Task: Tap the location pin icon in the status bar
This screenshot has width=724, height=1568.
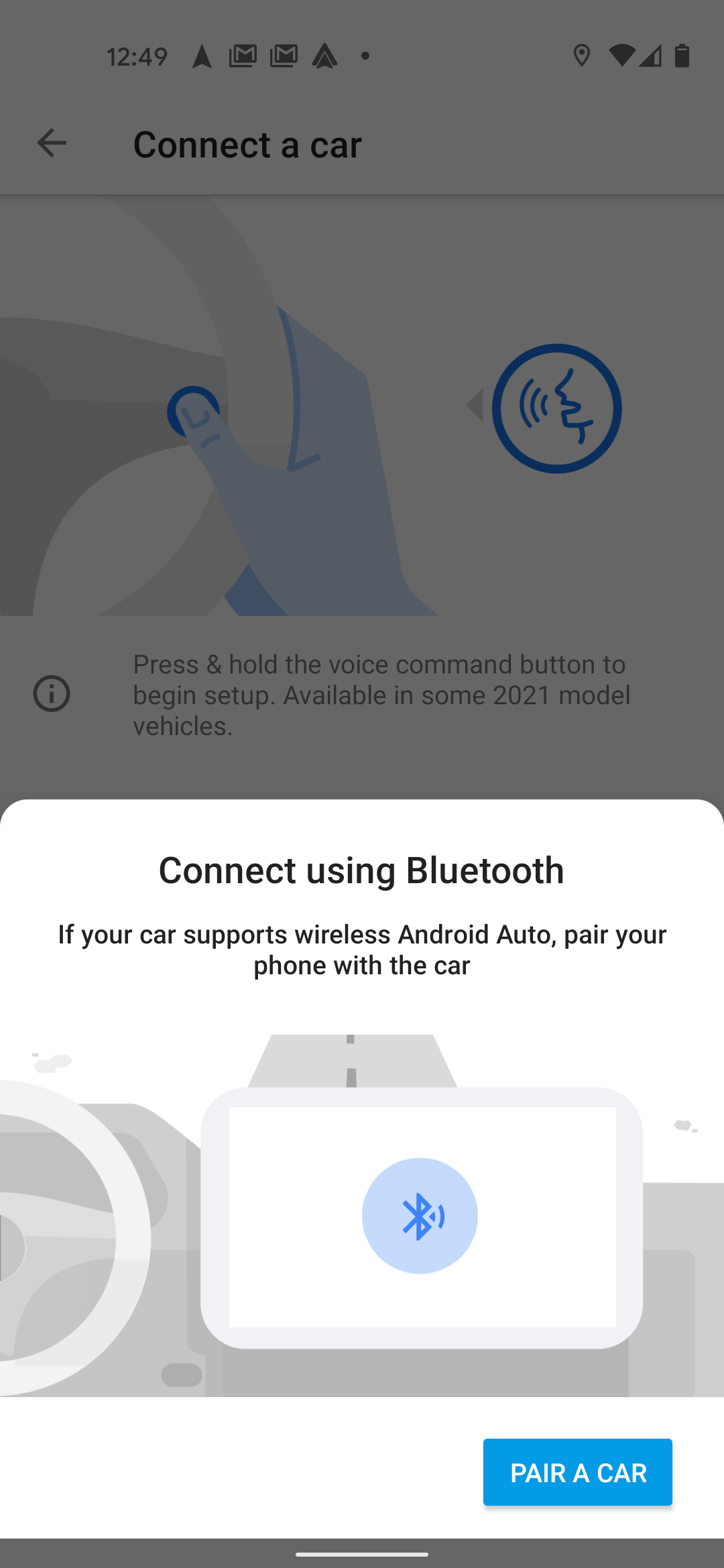Action: 581,56
